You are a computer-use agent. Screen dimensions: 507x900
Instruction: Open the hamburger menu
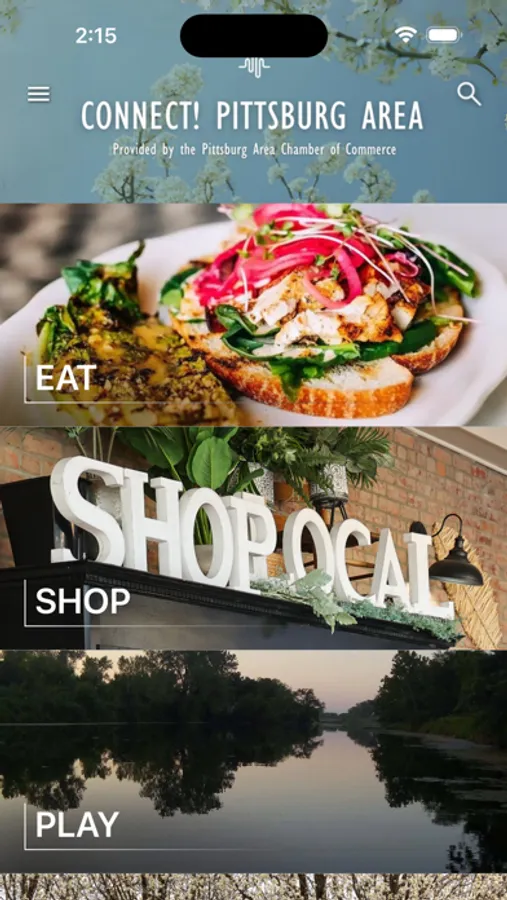click(x=39, y=94)
